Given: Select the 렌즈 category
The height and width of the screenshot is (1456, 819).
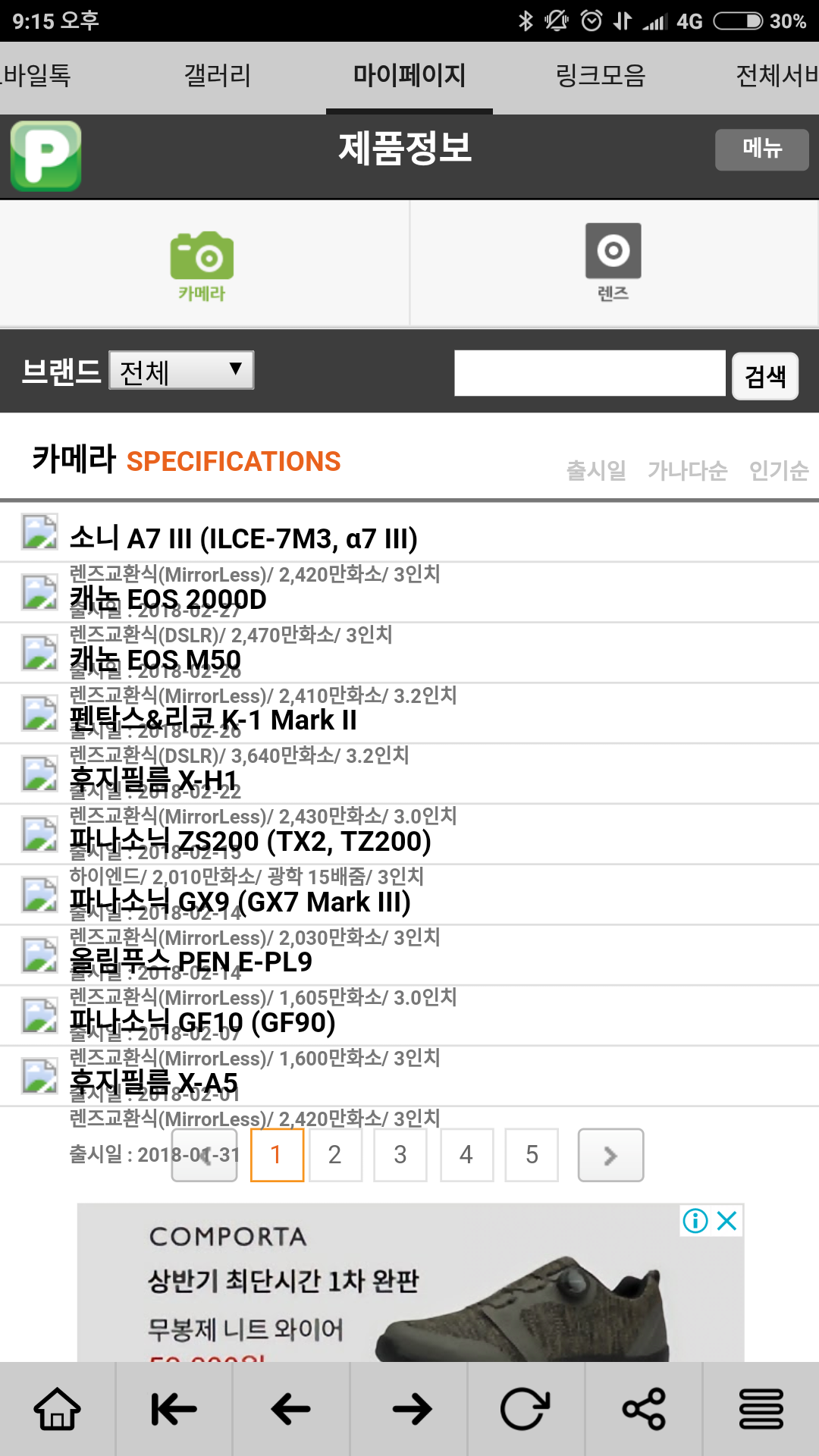Looking at the screenshot, I should point(613,262).
